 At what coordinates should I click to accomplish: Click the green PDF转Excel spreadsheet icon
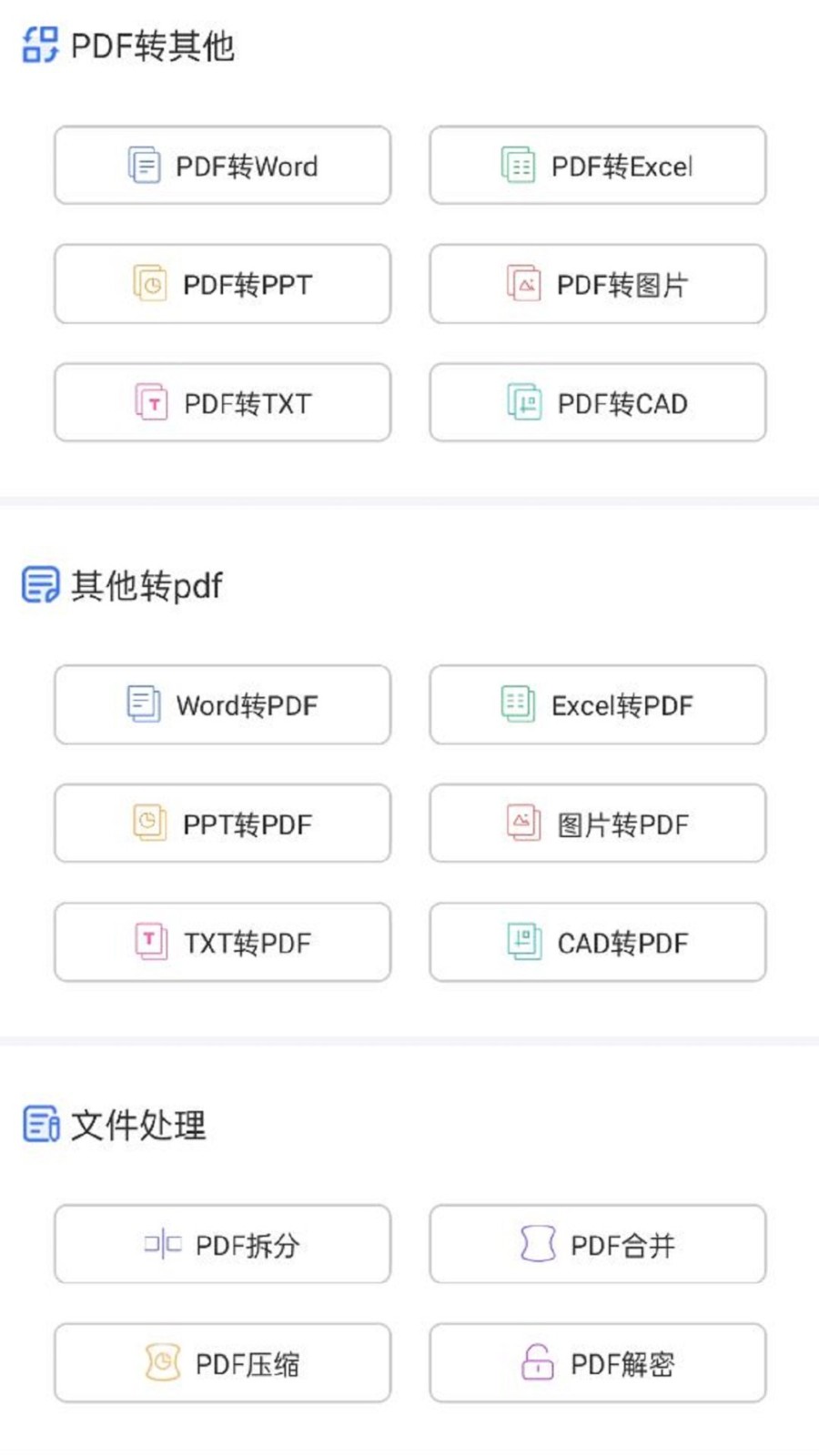pyautogui.click(x=517, y=164)
